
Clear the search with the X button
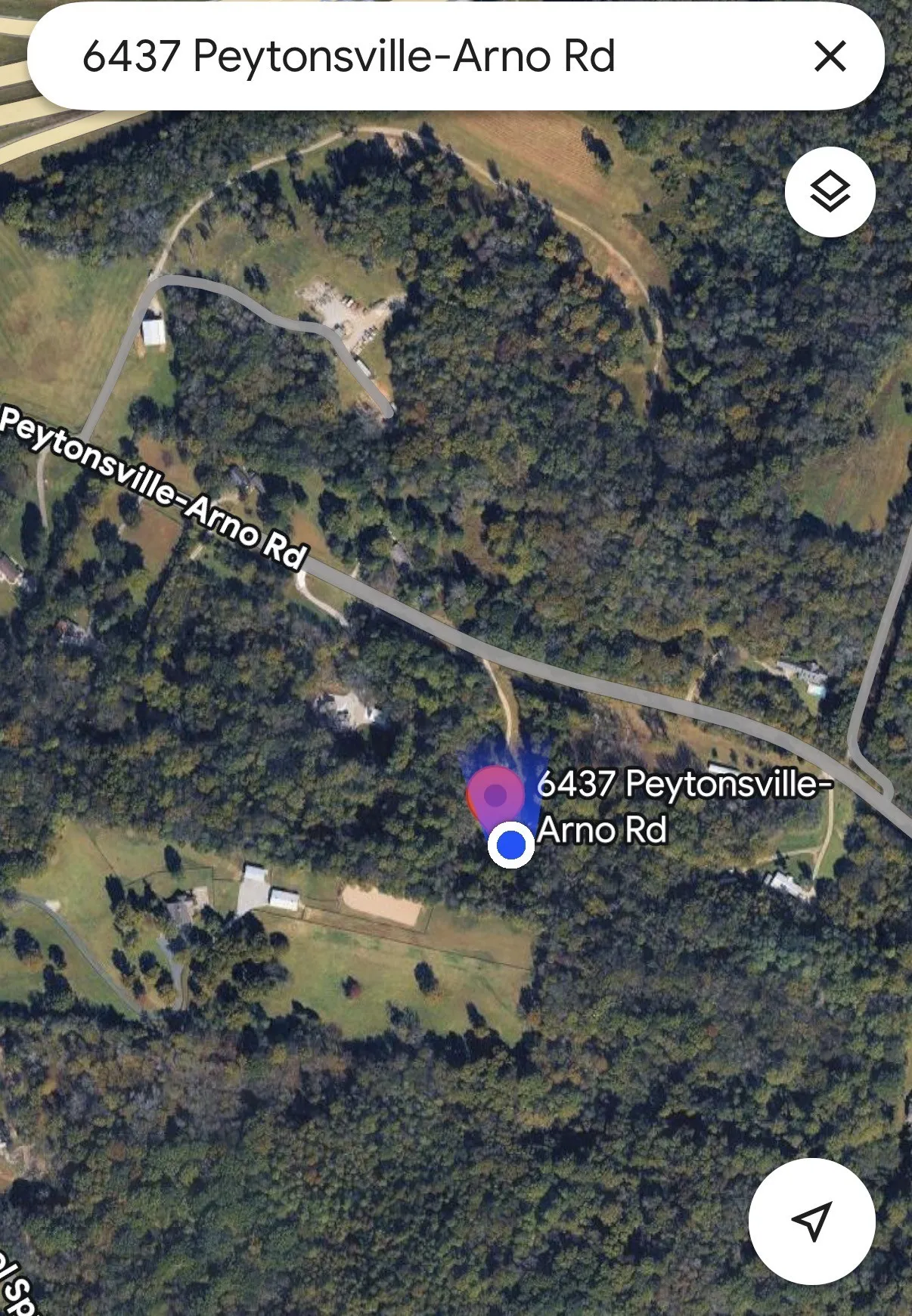[830, 56]
